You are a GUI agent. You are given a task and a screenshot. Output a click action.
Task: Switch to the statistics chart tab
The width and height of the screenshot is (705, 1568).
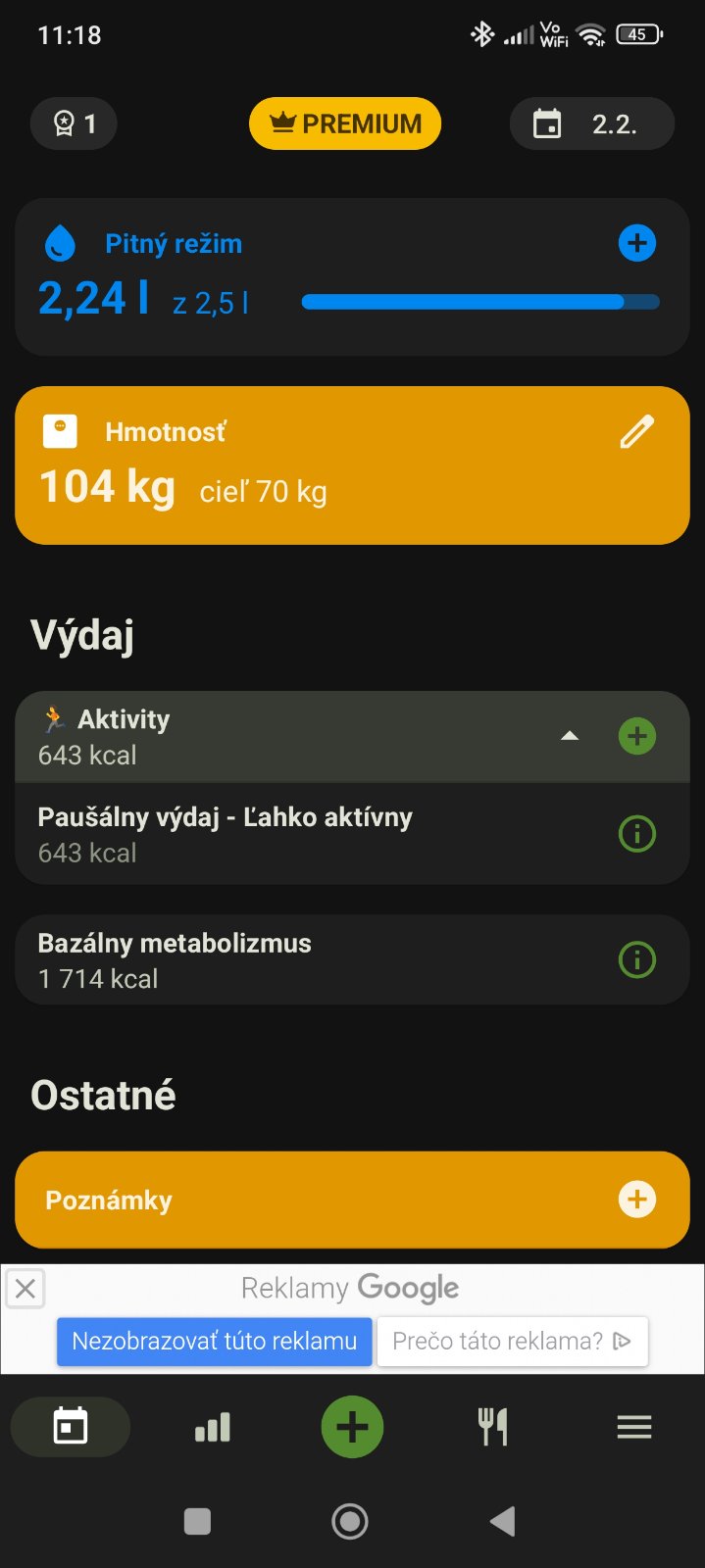(x=213, y=1427)
